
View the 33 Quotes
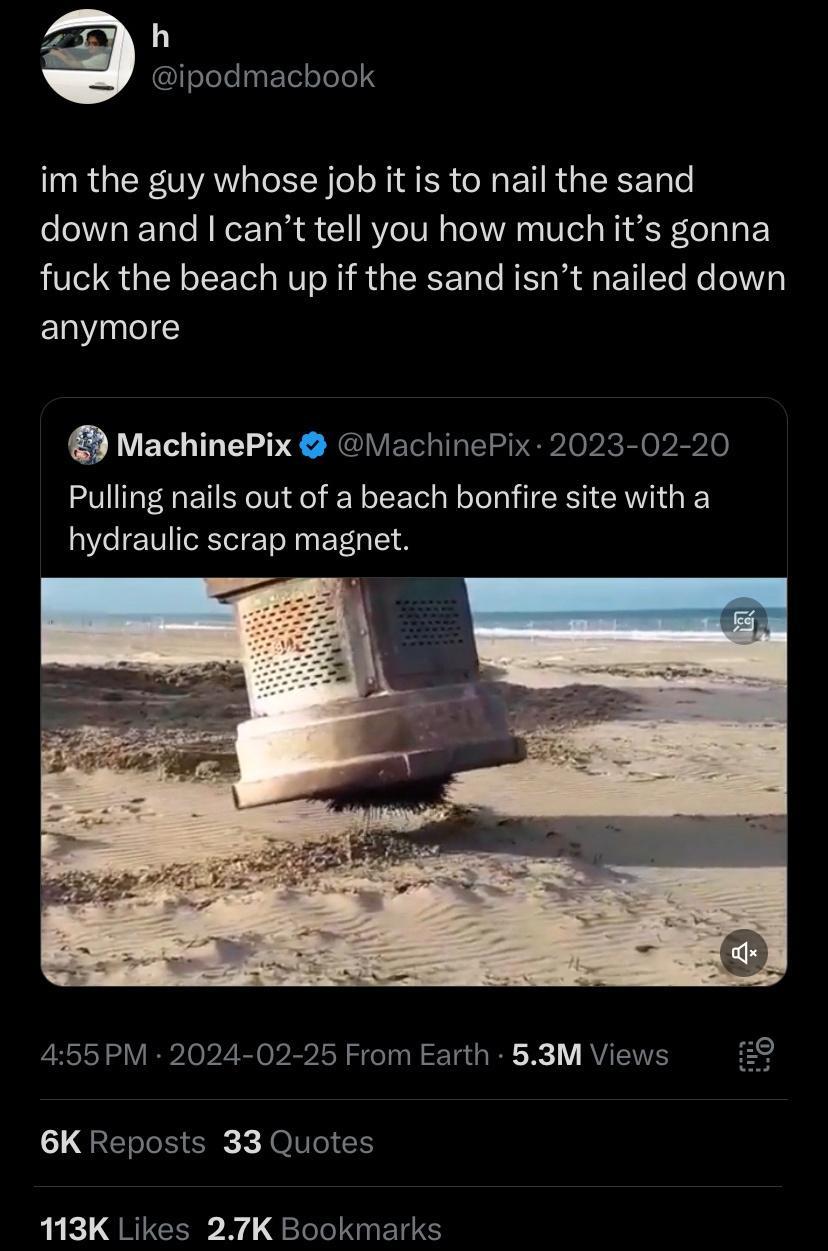click(298, 1142)
